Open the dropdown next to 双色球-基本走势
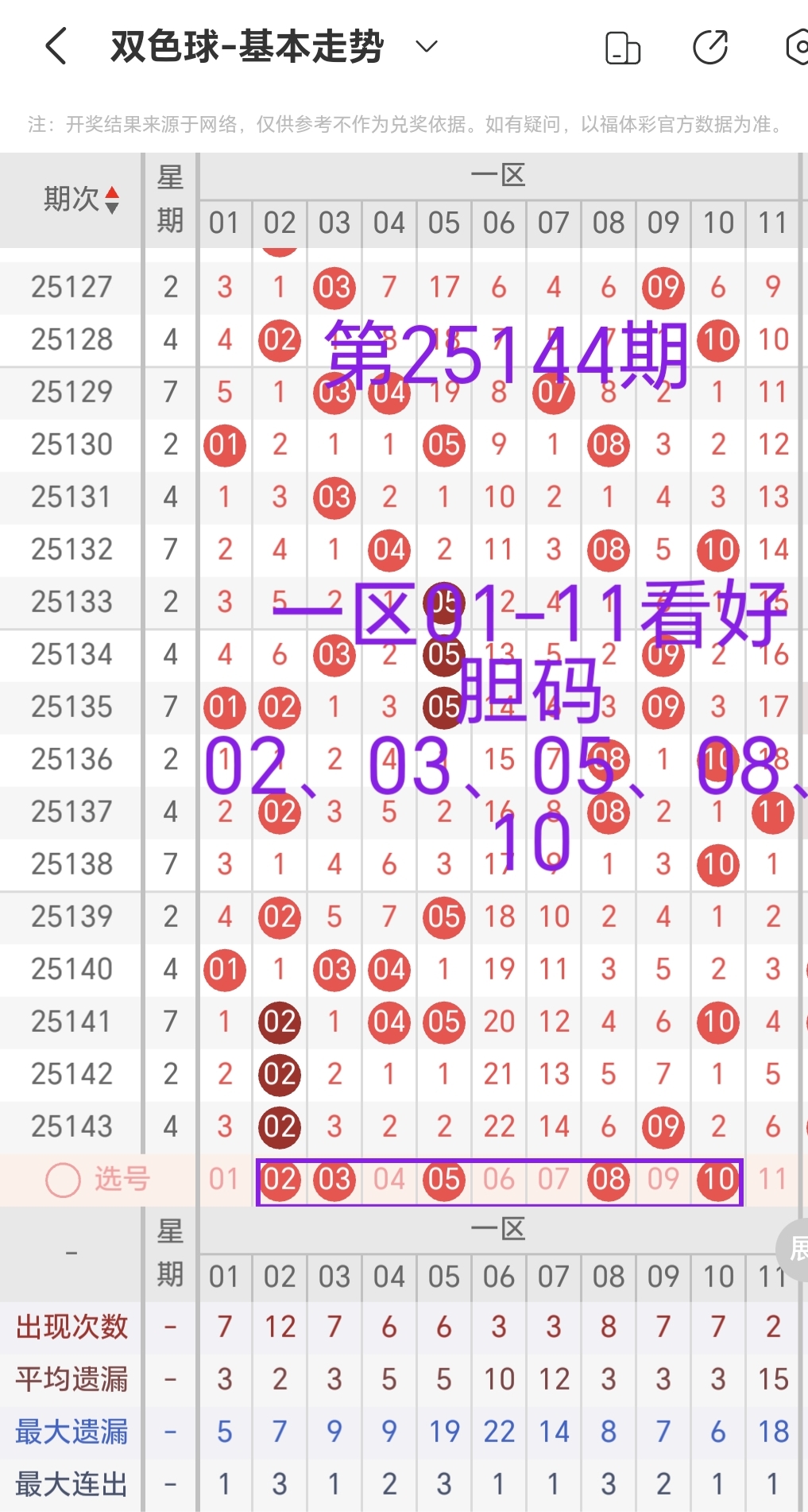Image resolution: width=808 pixels, height=1512 pixels. coord(426,46)
